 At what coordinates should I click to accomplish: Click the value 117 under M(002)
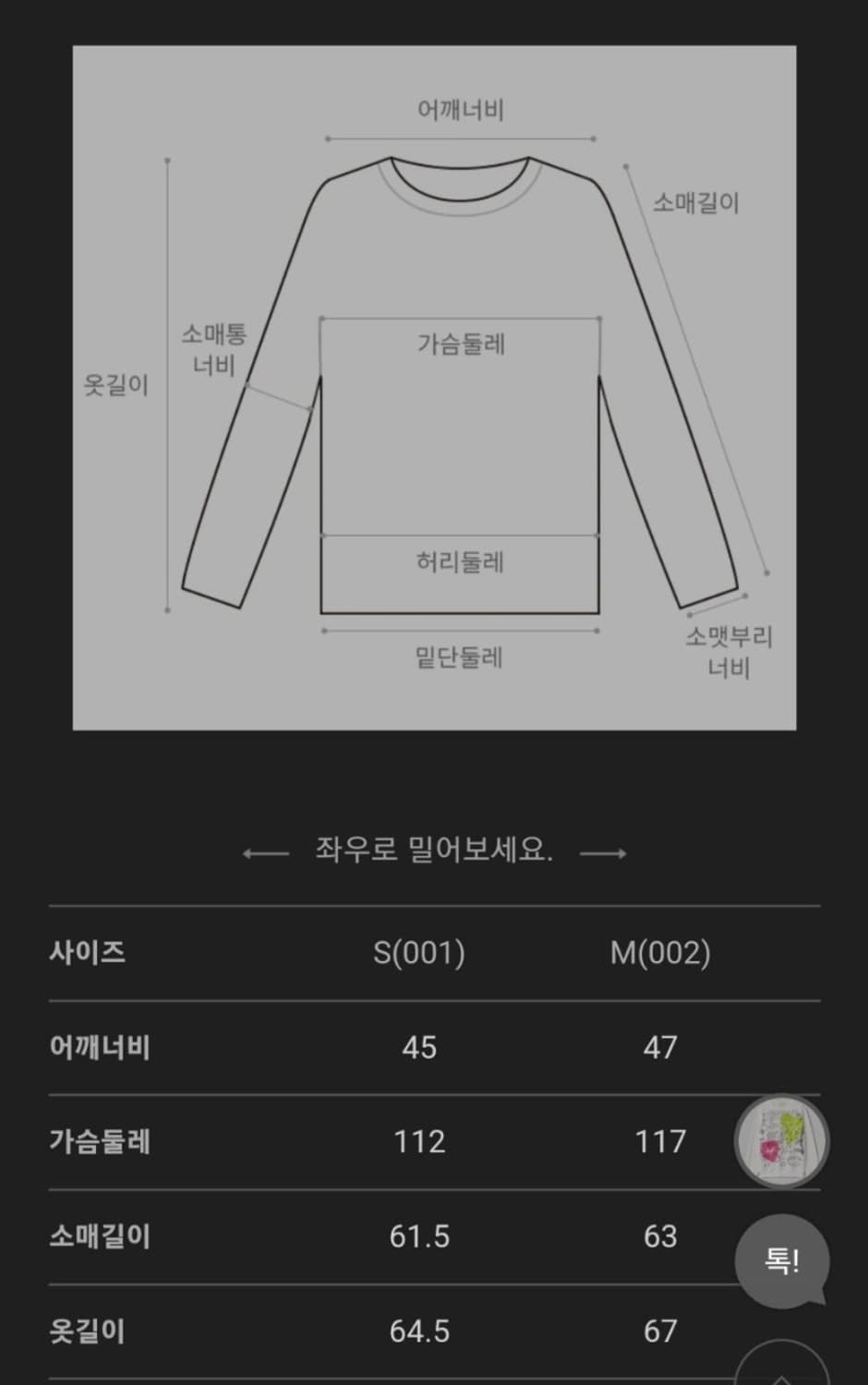pos(658,1141)
